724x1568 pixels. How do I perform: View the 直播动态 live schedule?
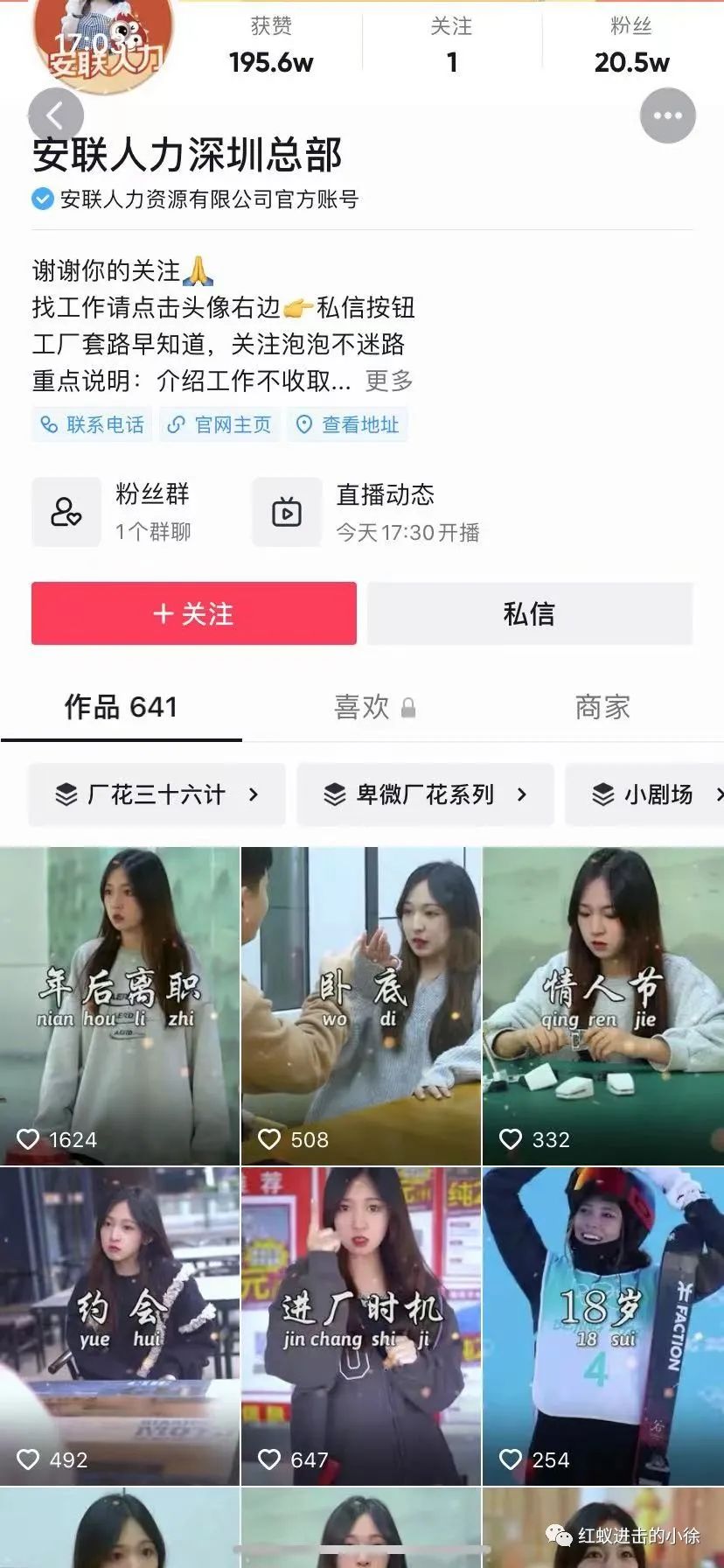(367, 512)
